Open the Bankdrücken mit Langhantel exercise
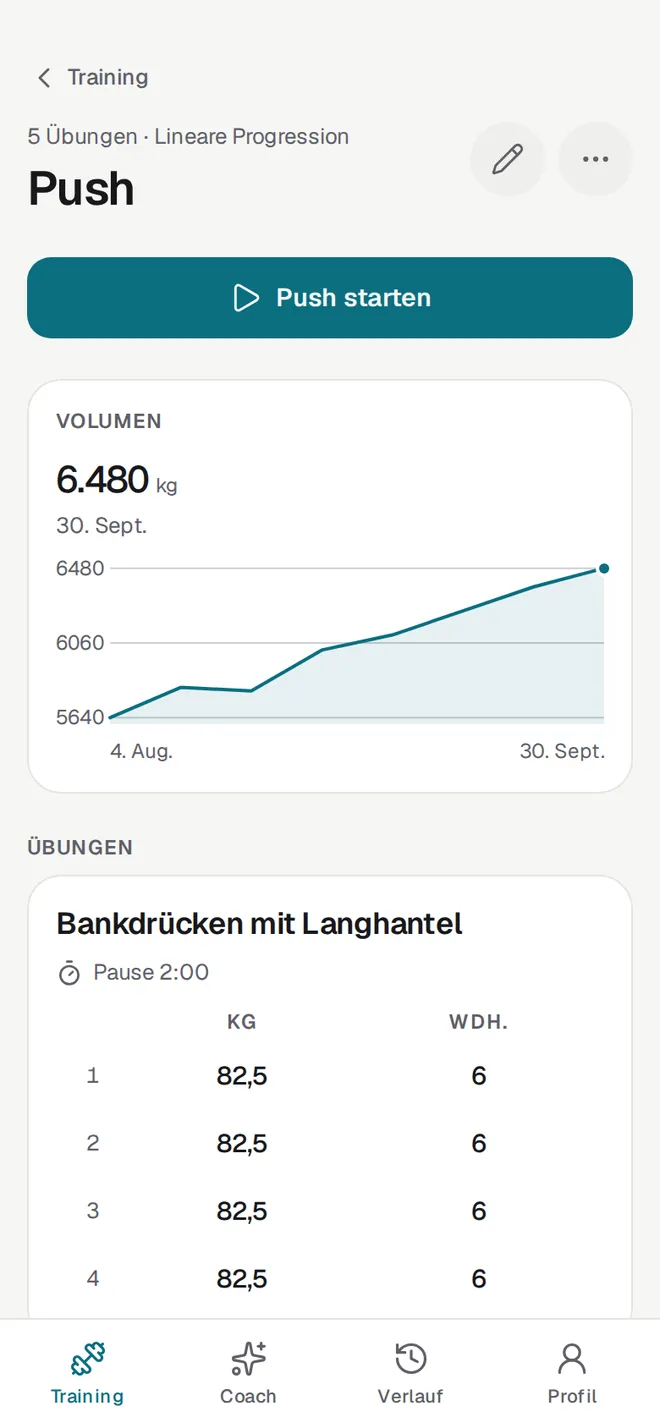This screenshot has width=660, height=1428. (259, 923)
